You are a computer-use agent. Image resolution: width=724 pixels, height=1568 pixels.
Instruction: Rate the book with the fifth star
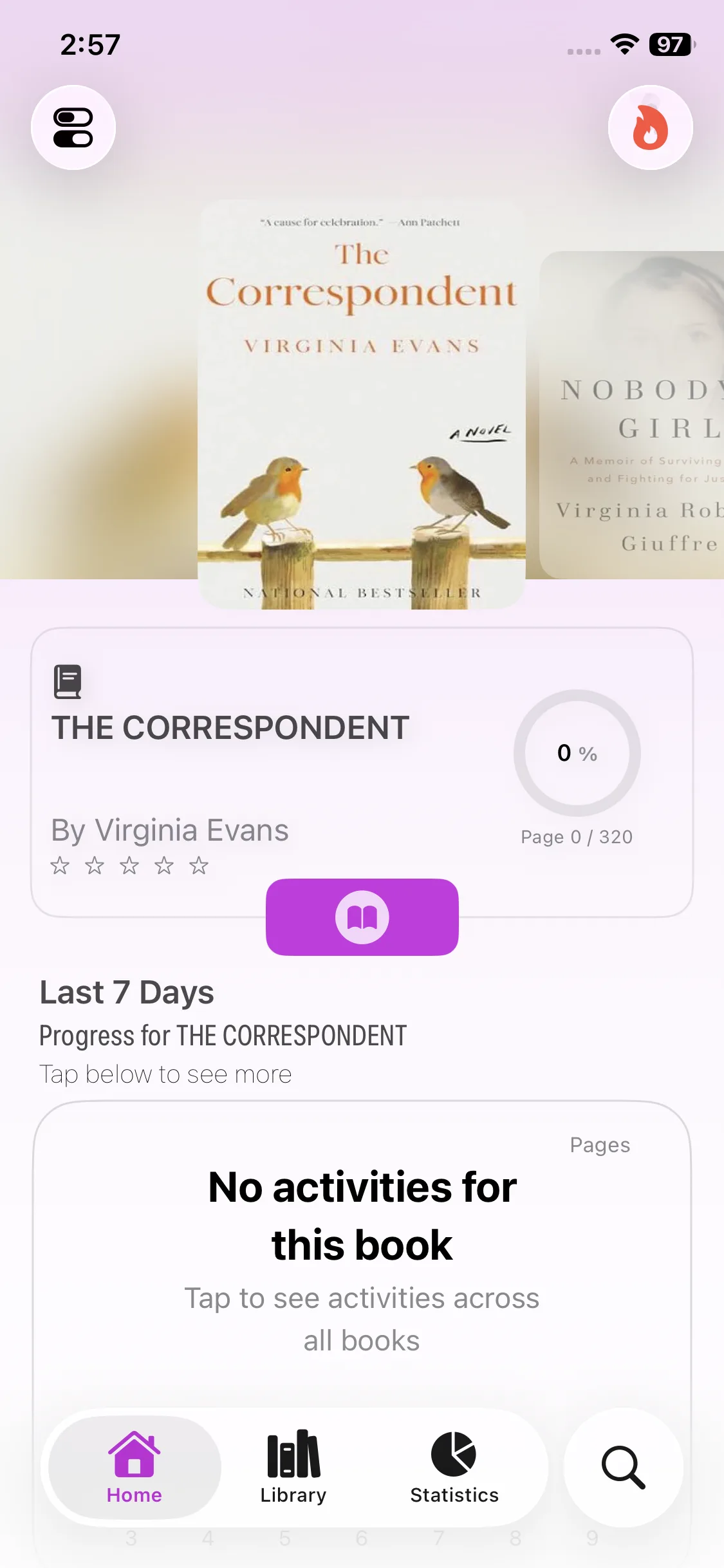point(199,866)
